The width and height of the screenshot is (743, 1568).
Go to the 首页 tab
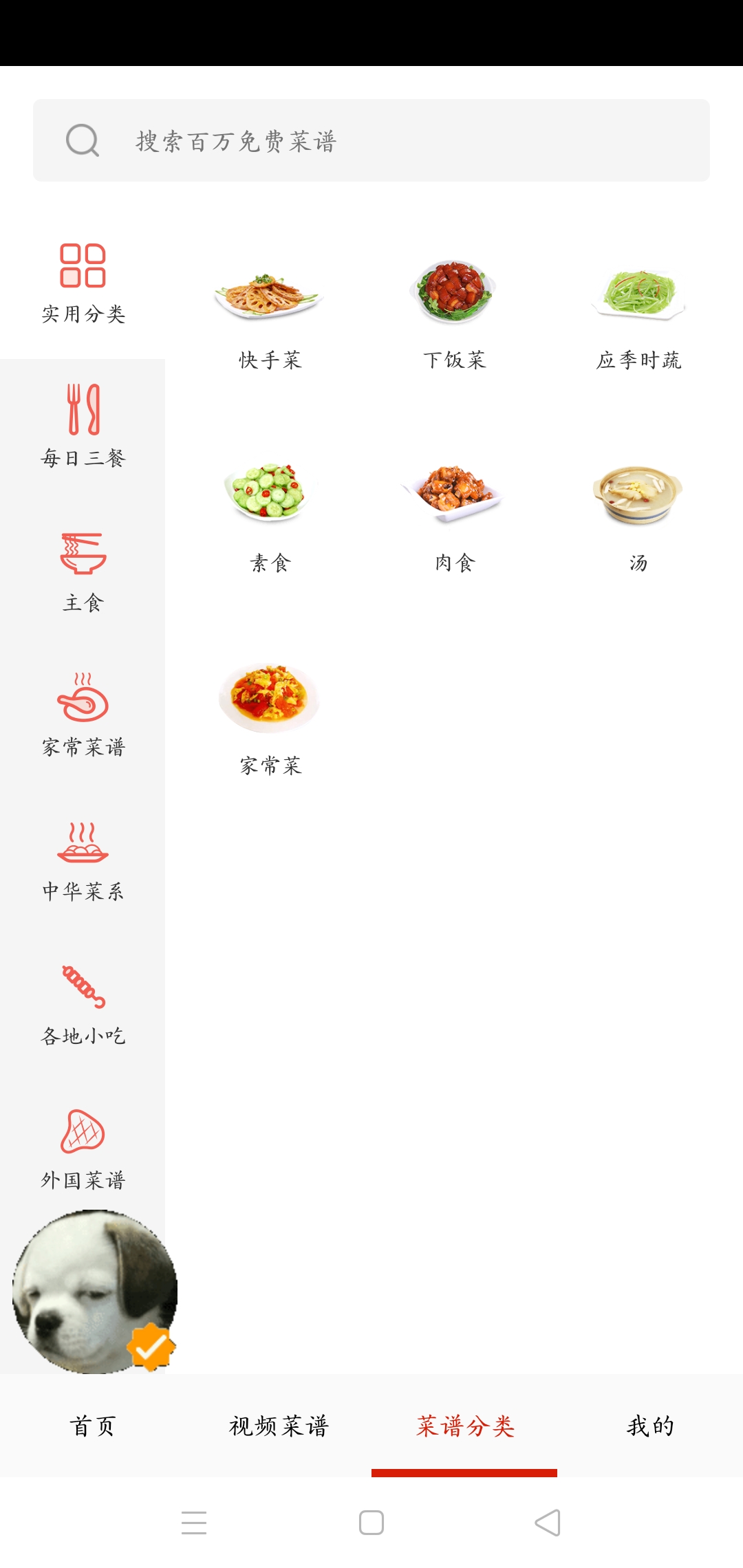click(x=93, y=1426)
